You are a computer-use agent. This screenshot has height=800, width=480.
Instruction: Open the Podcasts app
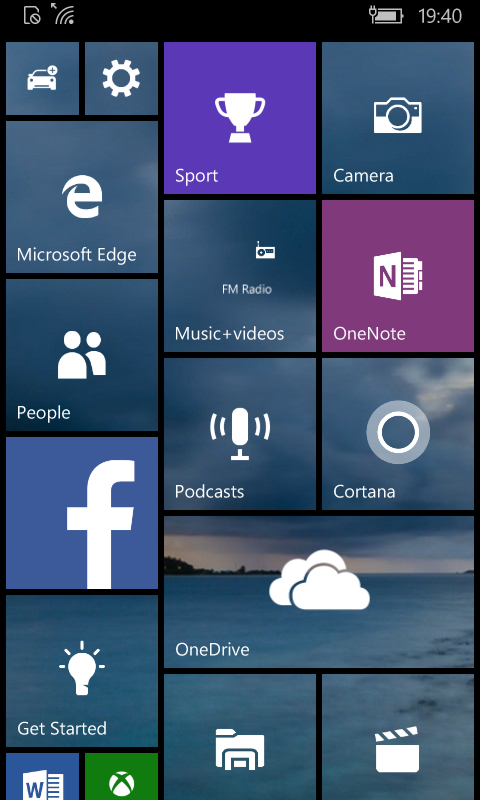tap(240, 434)
